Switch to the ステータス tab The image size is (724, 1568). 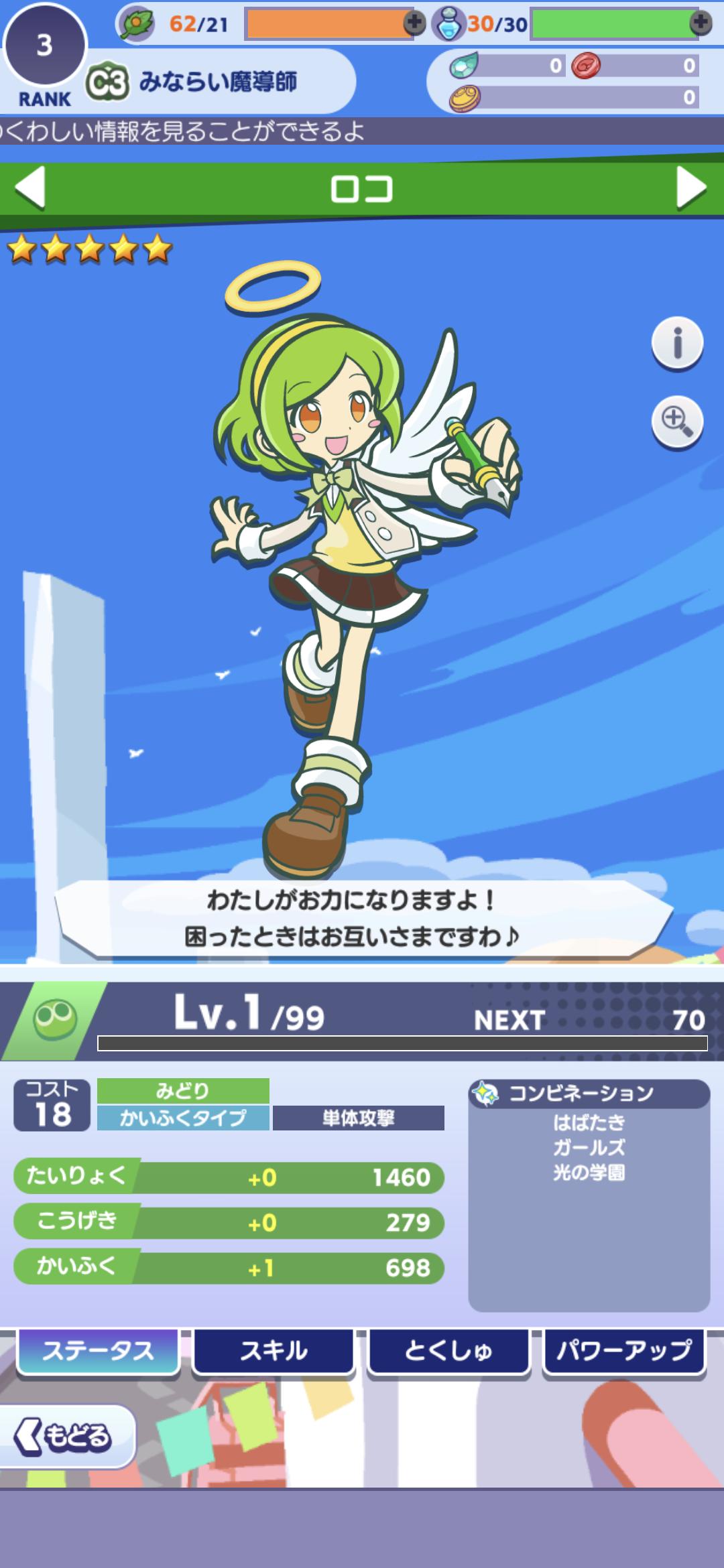tap(98, 1352)
